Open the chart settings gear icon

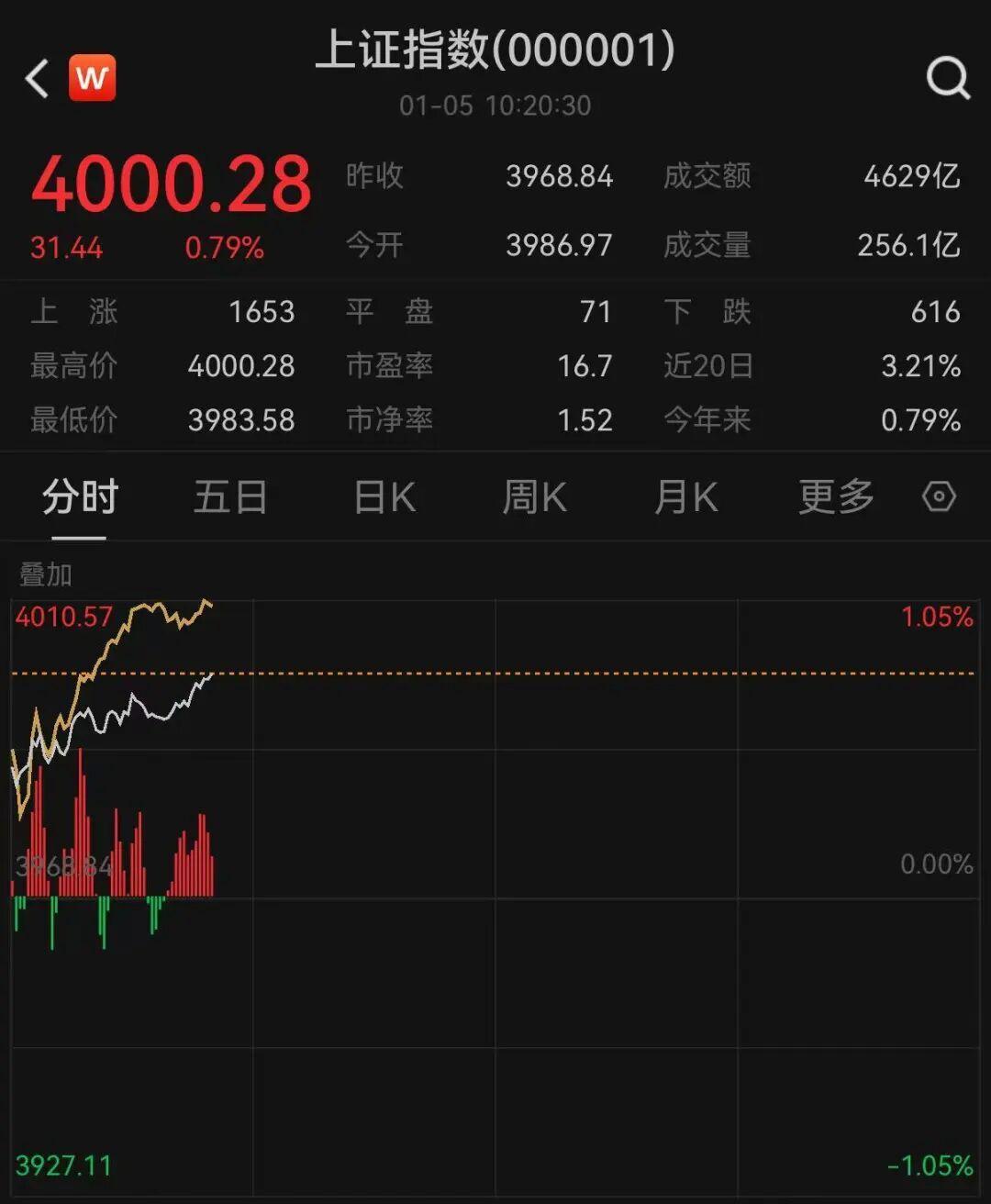coord(938,496)
